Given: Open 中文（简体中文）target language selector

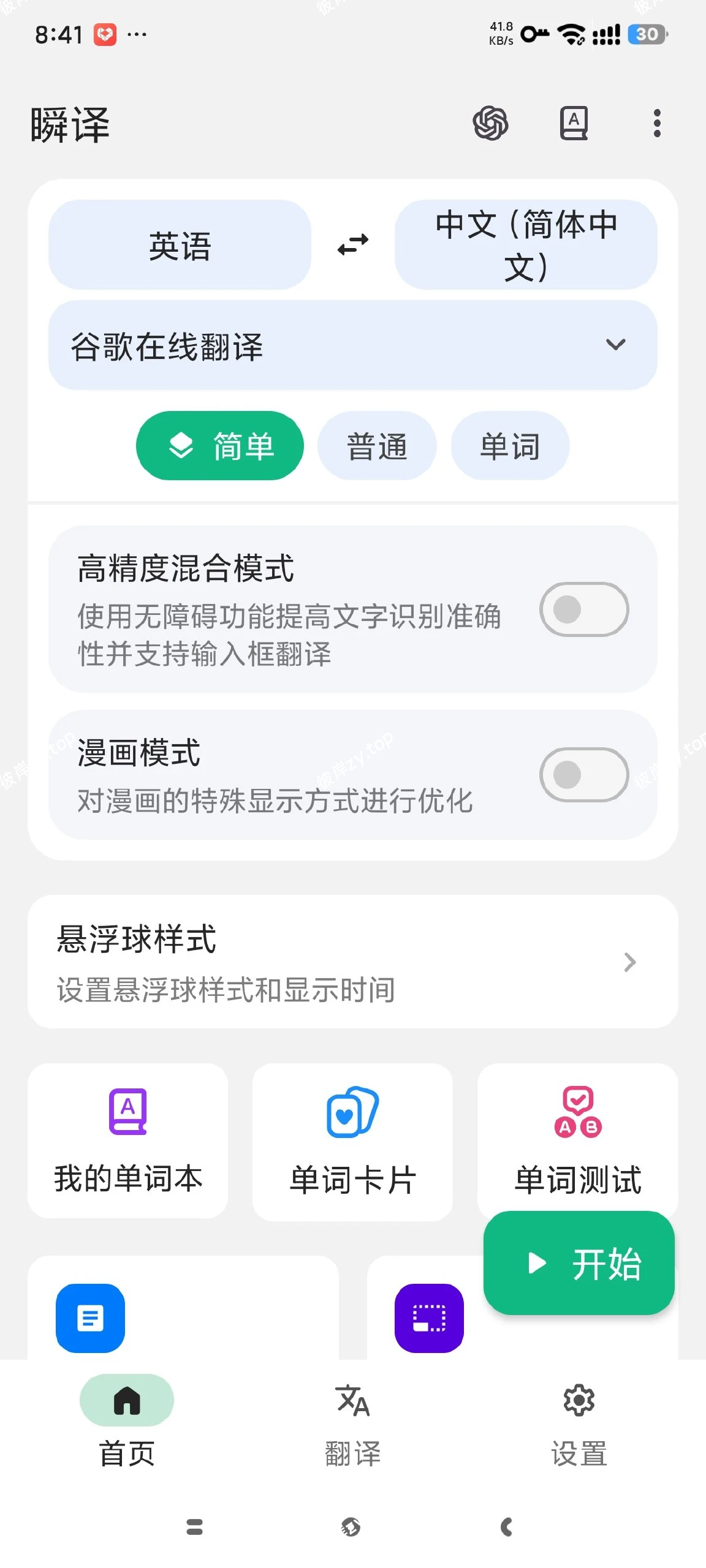Looking at the screenshot, I should 526,245.
